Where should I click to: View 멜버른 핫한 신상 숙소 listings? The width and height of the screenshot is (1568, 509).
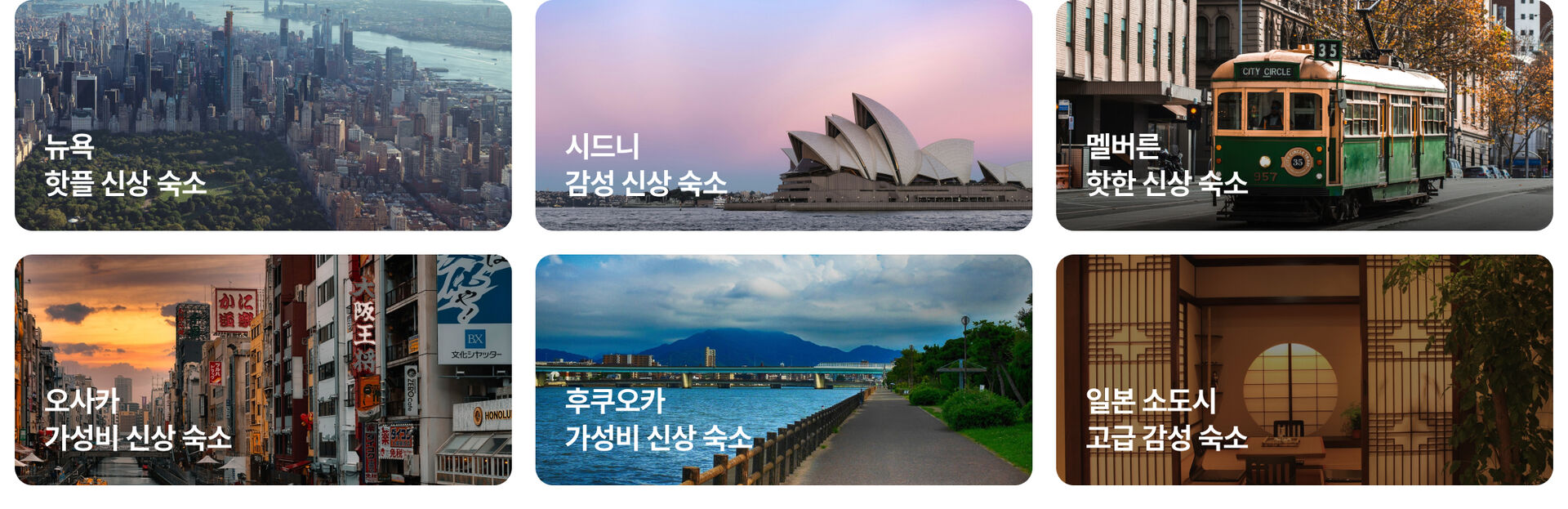click(1303, 115)
